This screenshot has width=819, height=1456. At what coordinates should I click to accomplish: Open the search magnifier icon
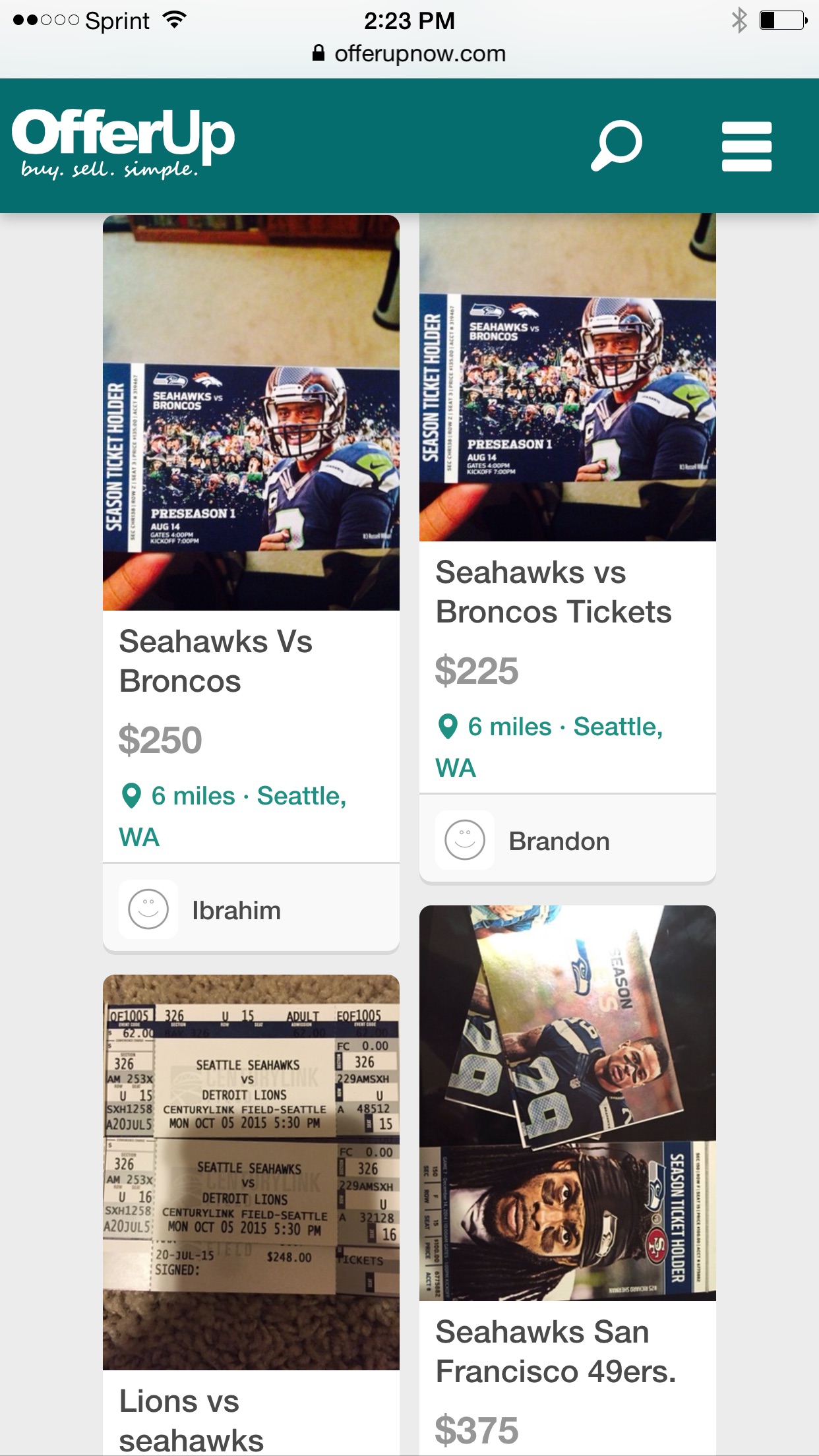pos(617,146)
